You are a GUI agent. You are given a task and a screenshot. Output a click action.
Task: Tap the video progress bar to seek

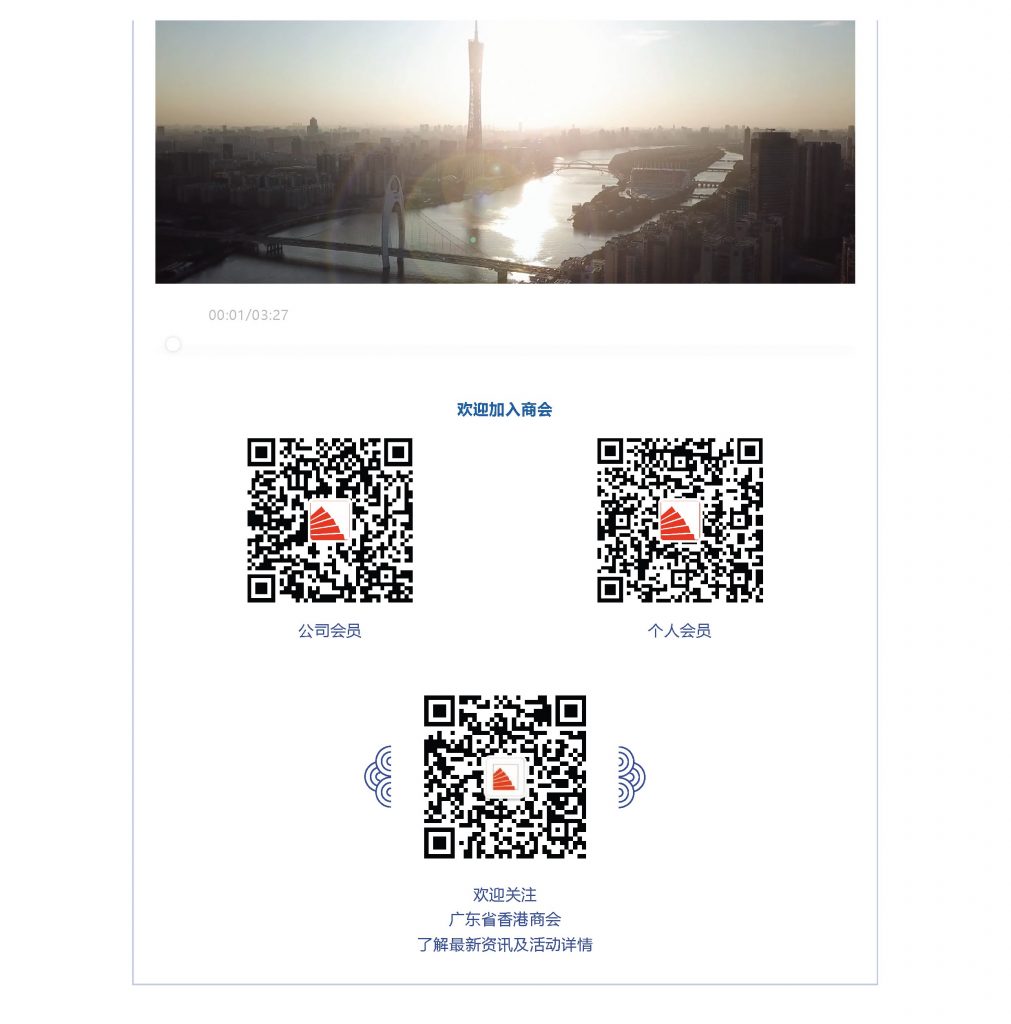512,347
